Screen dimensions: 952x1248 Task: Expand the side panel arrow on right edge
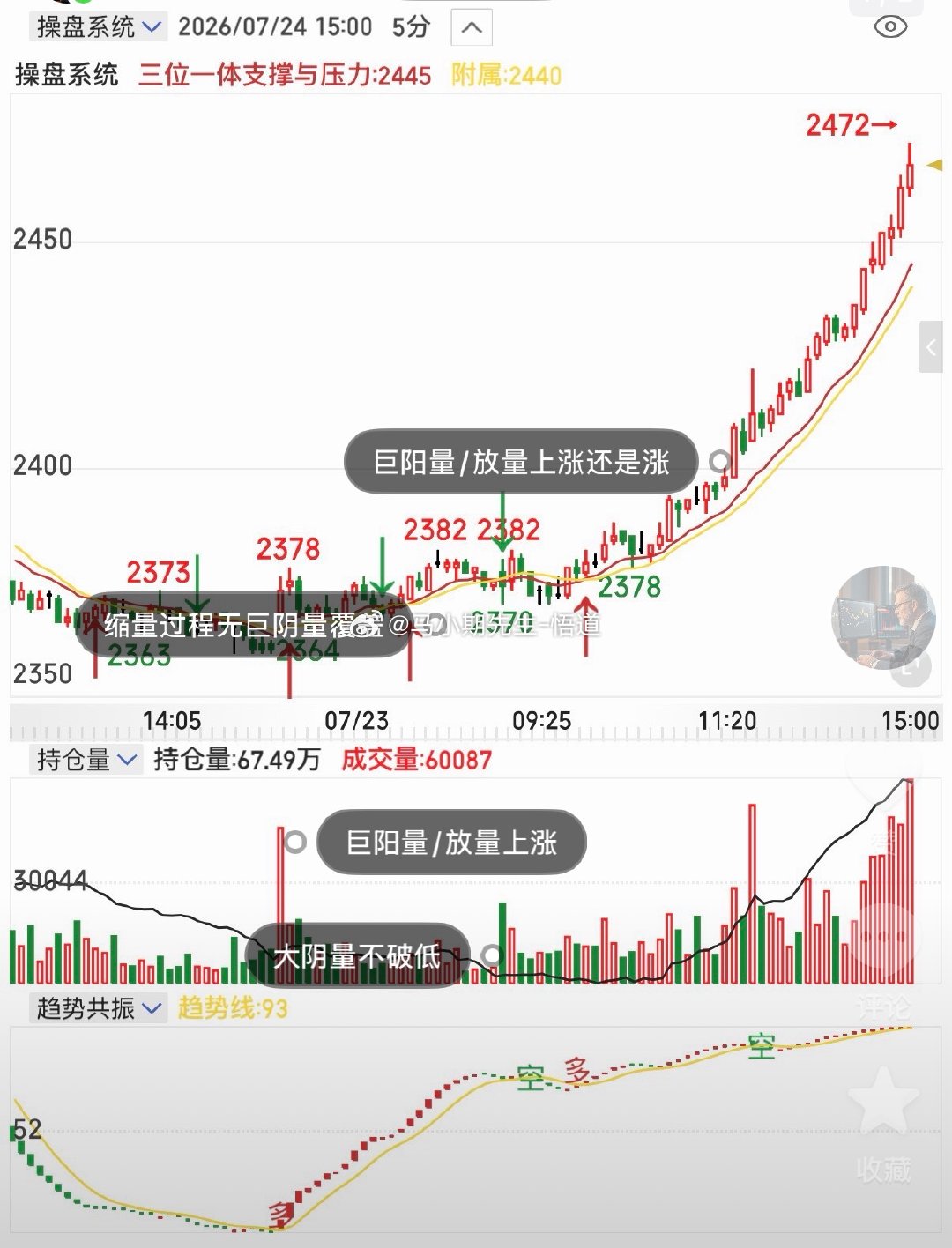931,347
